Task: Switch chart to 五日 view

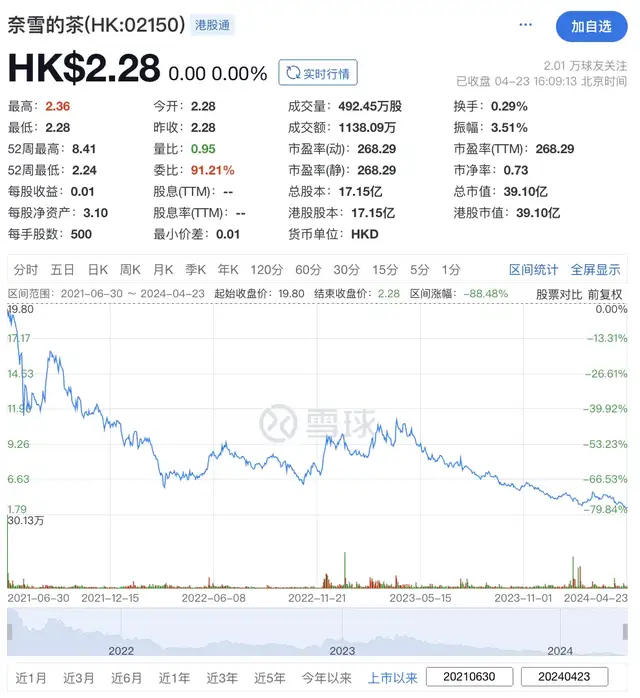Action: click(x=62, y=269)
